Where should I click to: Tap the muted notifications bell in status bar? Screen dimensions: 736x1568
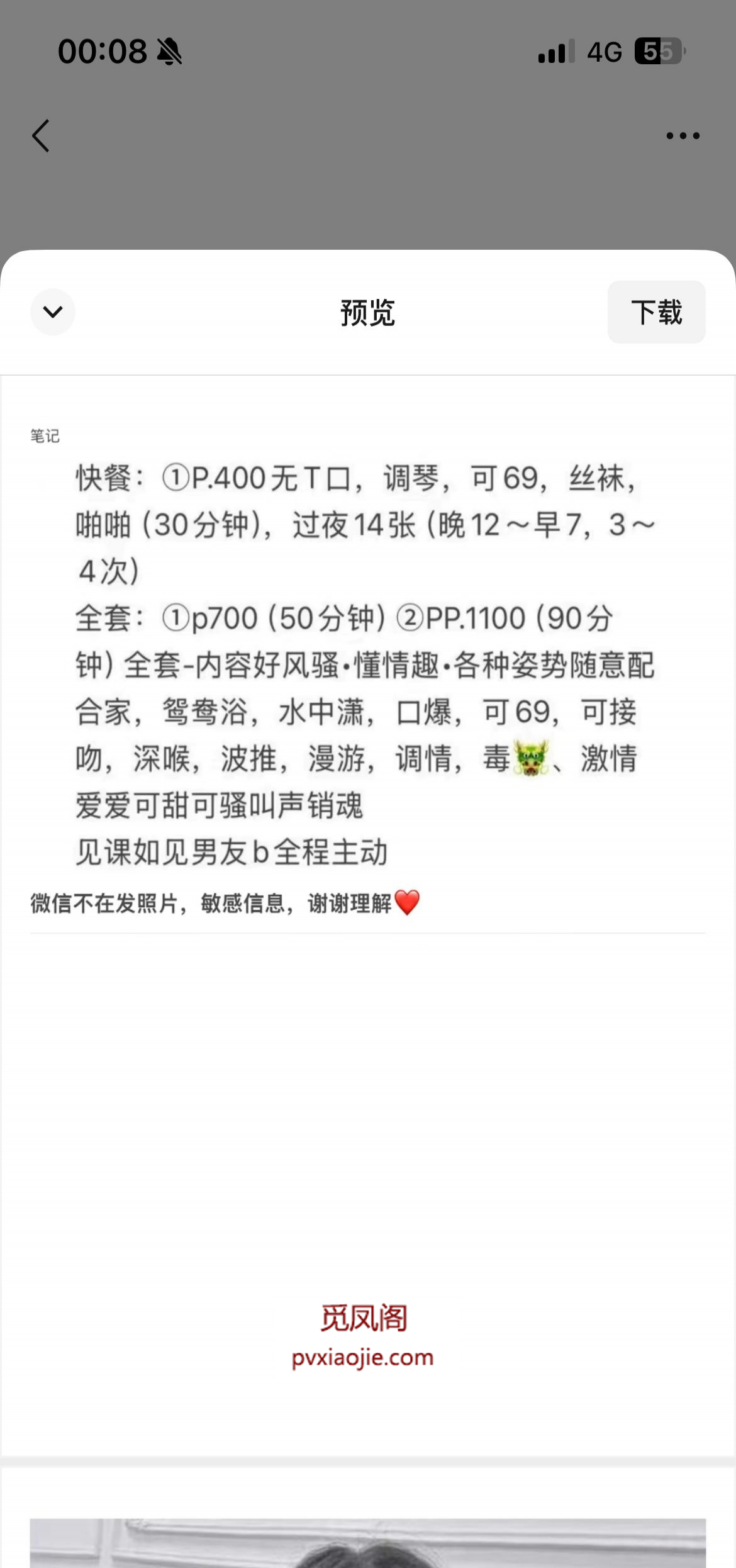pos(167,52)
